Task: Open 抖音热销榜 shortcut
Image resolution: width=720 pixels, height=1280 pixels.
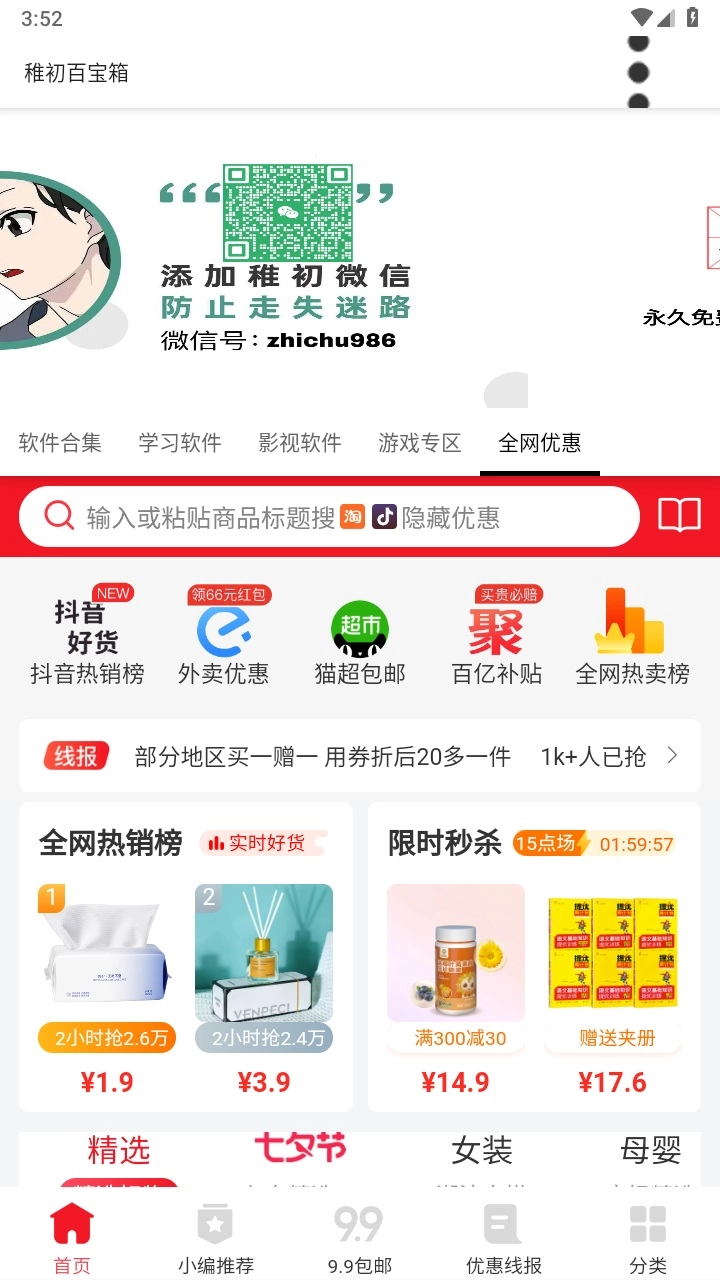Action: [87, 638]
